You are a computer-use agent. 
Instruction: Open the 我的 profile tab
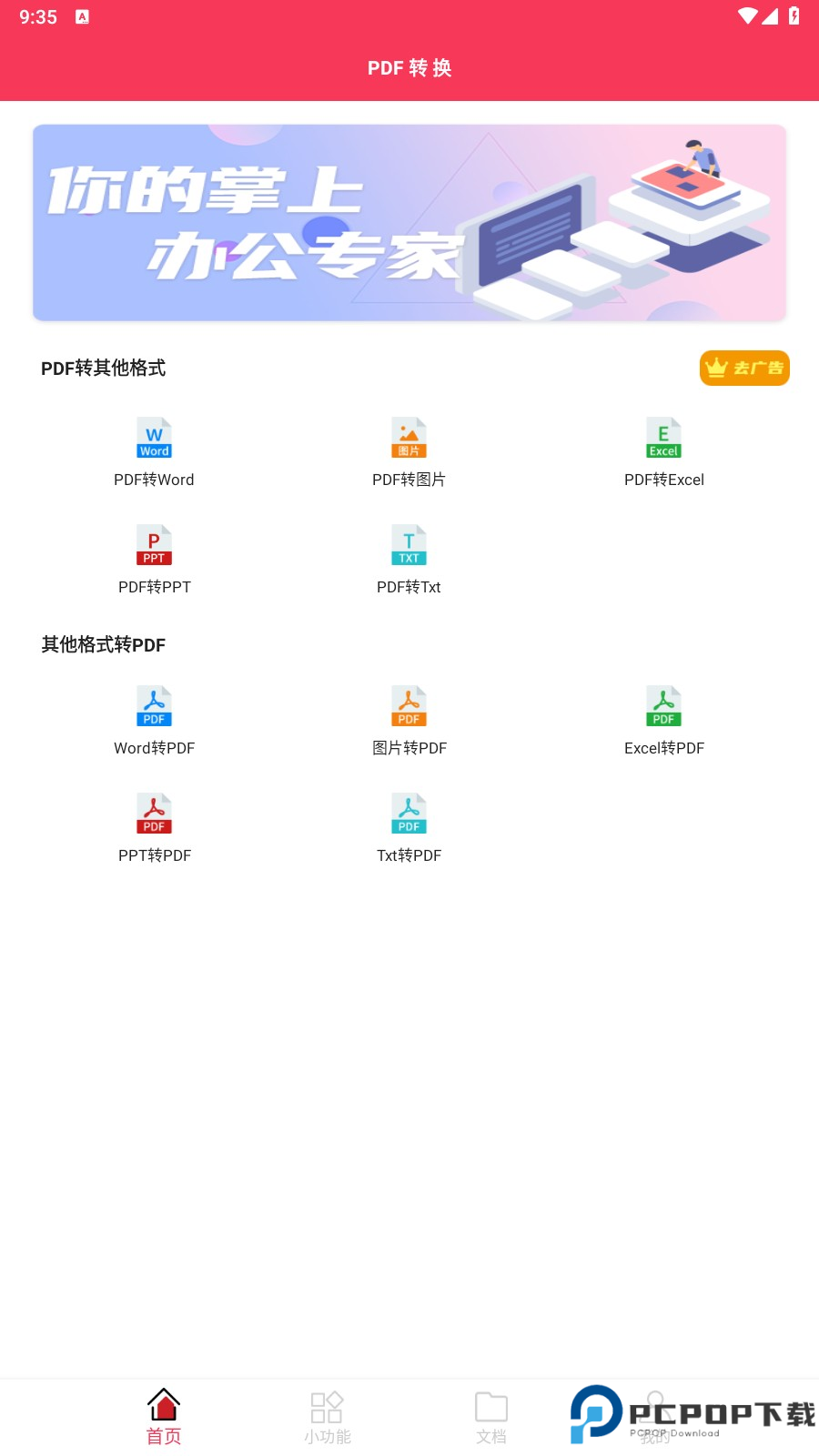(655, 1417)
